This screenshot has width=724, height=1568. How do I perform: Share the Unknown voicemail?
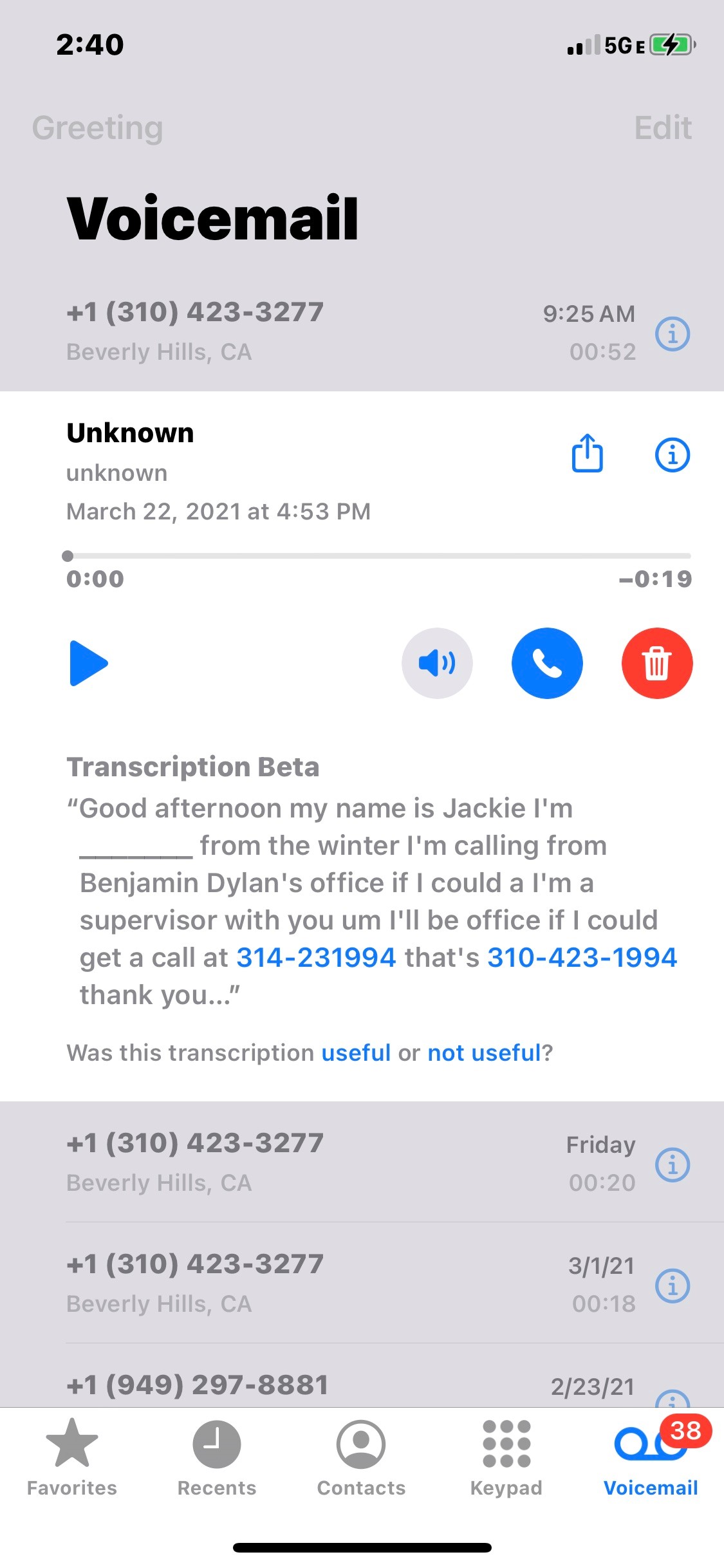click(x=588, y=453)
